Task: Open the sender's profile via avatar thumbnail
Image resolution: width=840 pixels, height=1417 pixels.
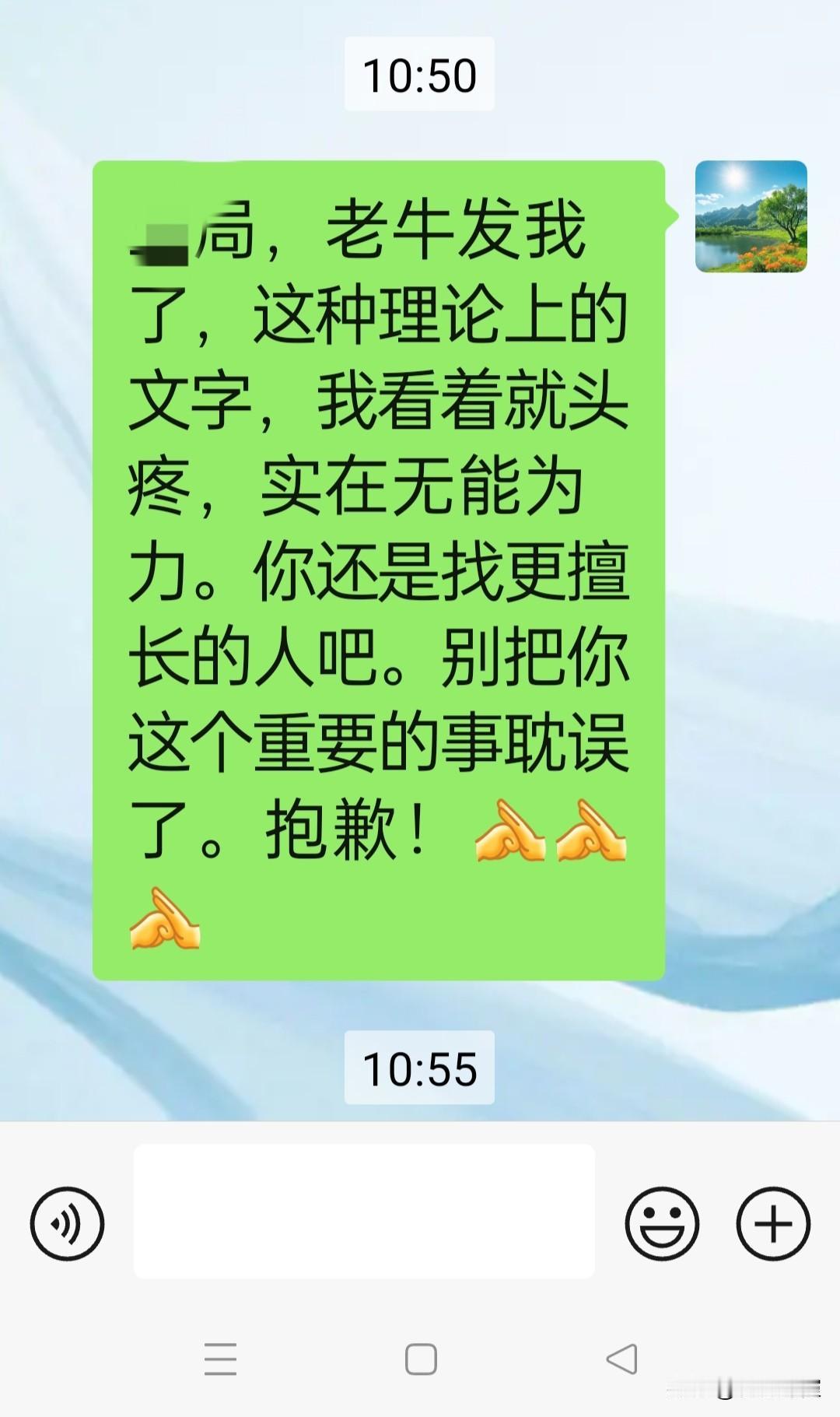Action: pos(751,216)
